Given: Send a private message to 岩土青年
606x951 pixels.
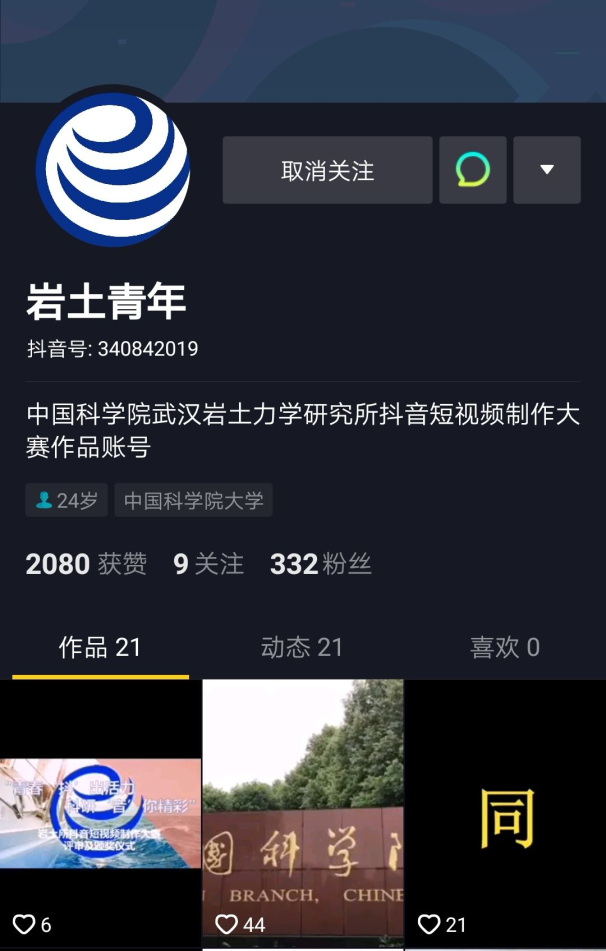Looking at the screenshot, I should 473,171.
